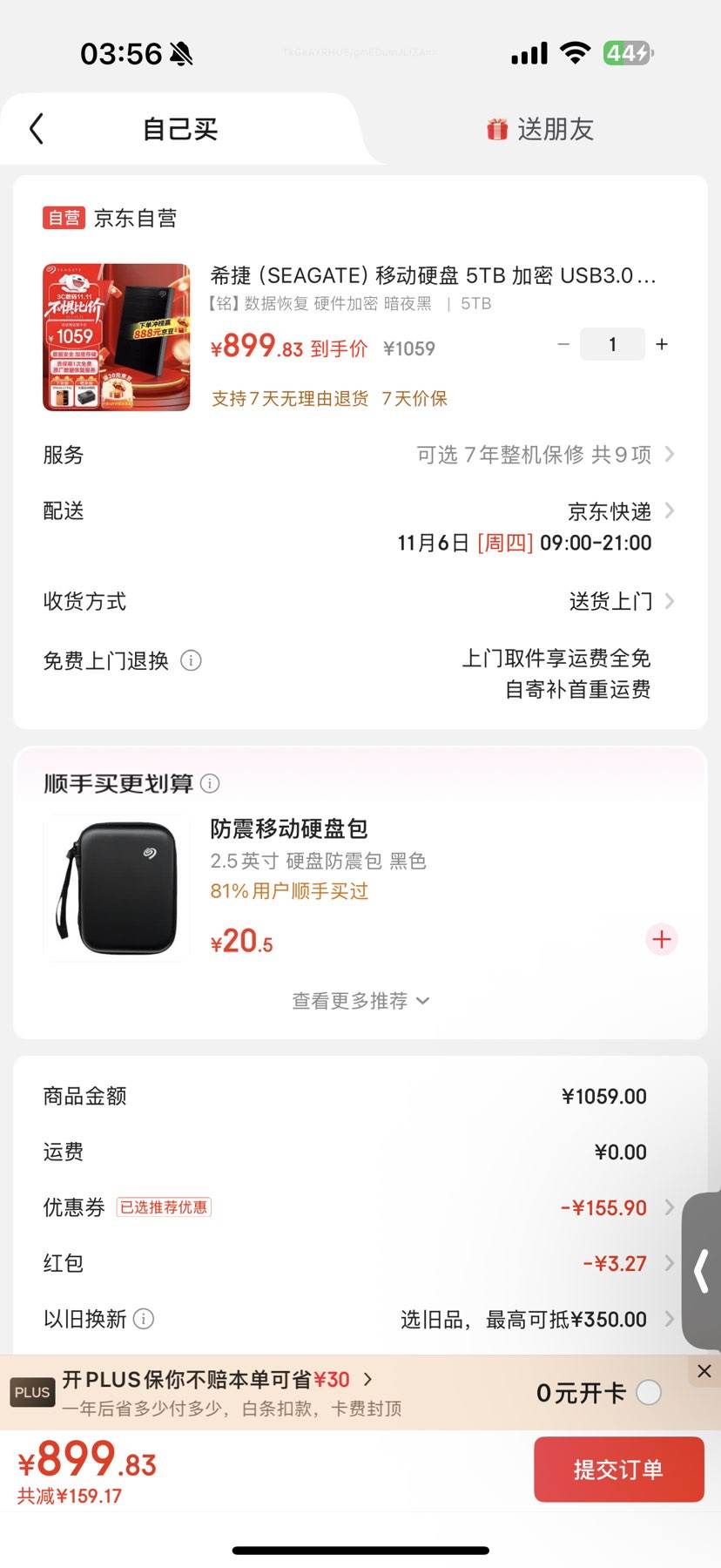Go back using the top-left arrow
The width and height of the screenshot is (721, 1568).
click(37, 129)
